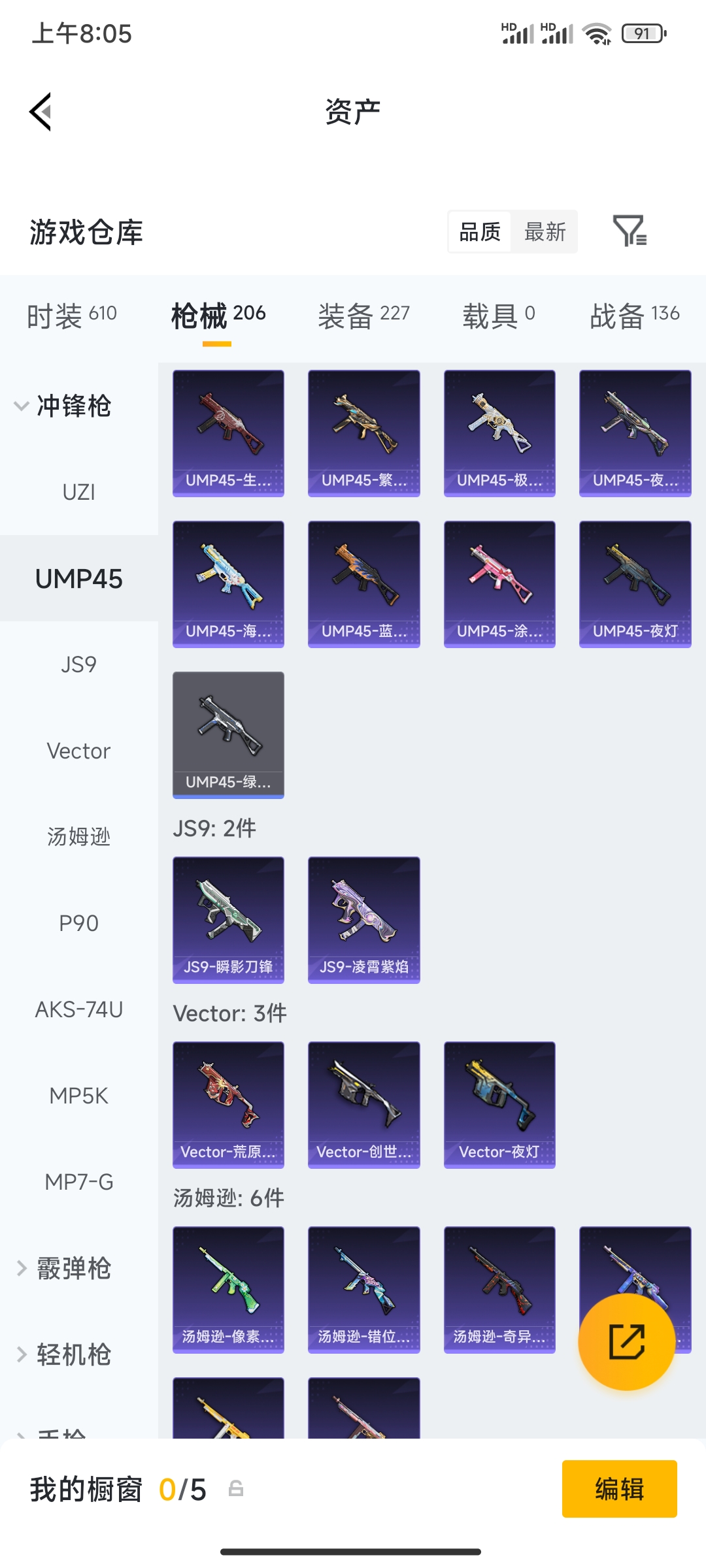The width and height of the screenshot is (706, 1568).
Task: Collapse the 冲锋枪 category
Action: pyautogui.click(x=64, y=406)
